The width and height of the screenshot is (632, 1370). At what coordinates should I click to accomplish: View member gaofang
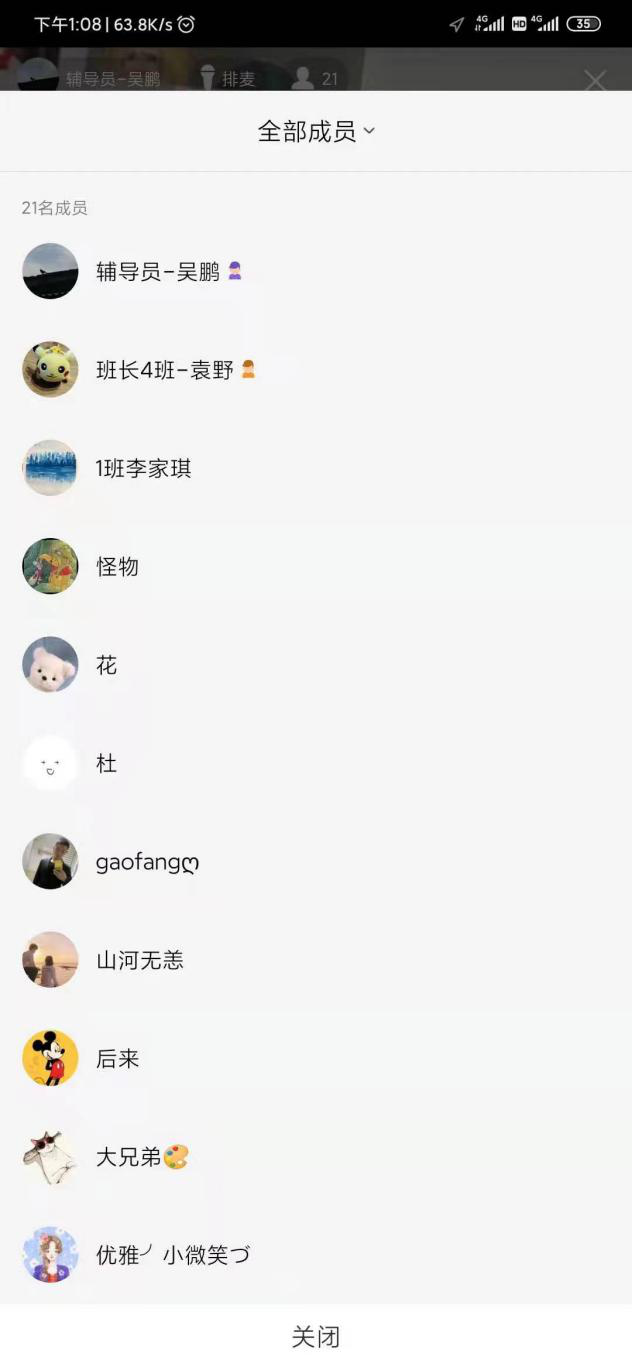(147, 862)
